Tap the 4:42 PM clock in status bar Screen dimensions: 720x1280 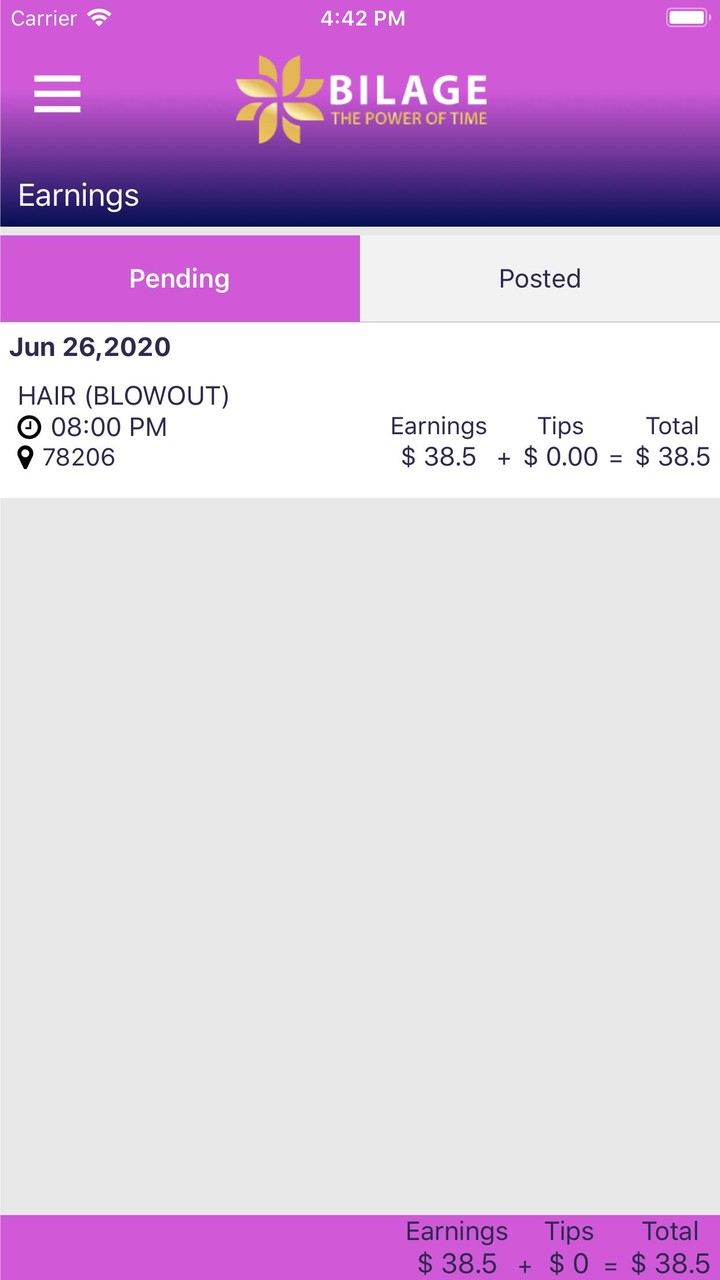point(362,17)
